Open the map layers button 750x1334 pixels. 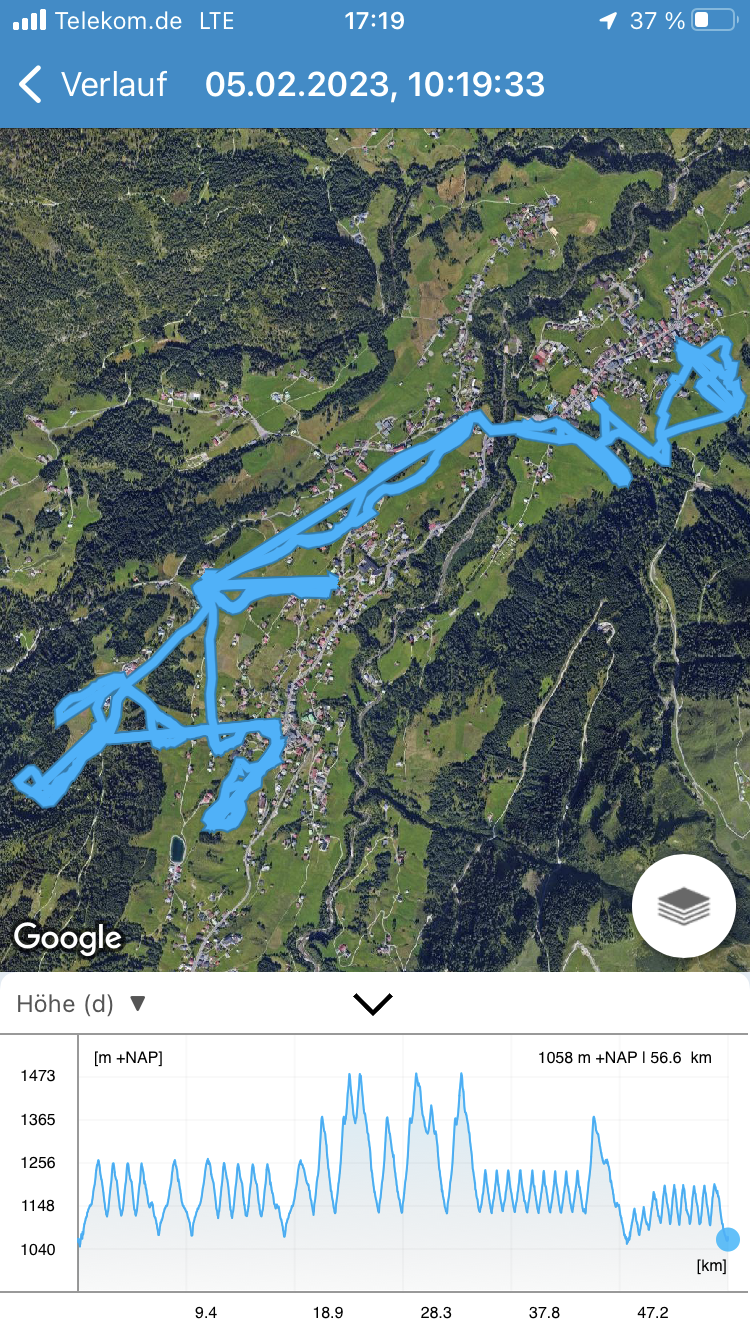tap(684, 906)
